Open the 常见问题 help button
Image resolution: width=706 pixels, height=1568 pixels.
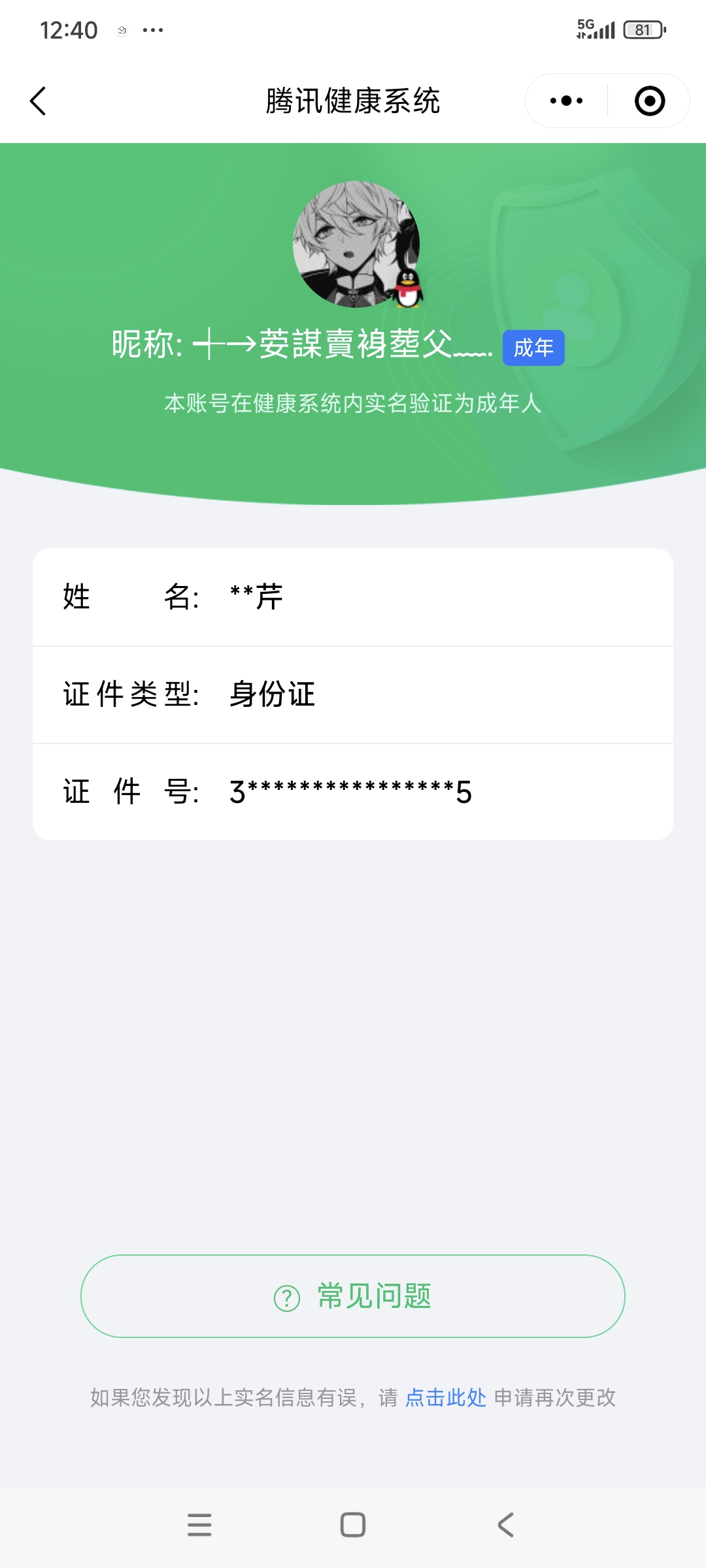pos(353,1296)
